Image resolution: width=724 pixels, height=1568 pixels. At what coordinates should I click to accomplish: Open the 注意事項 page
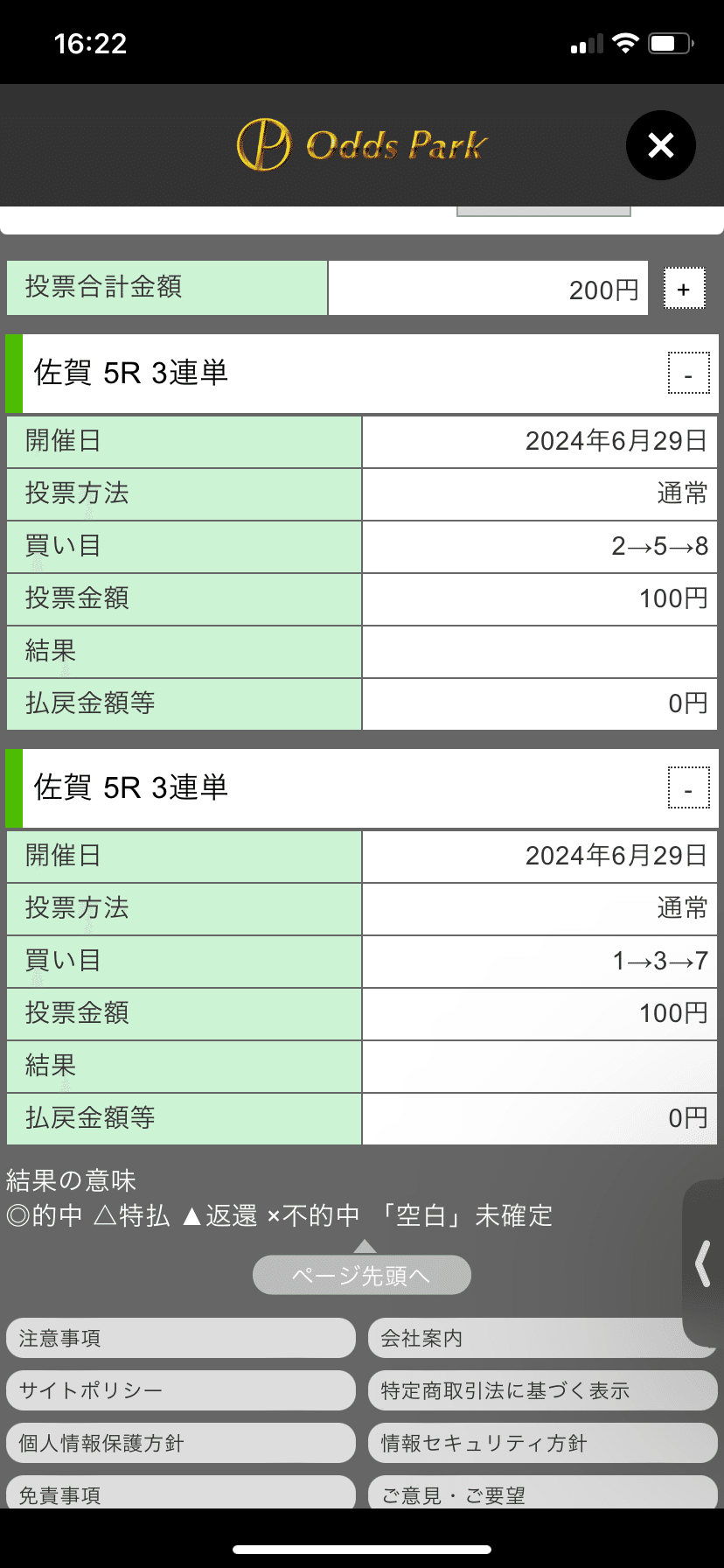click(x=180, y=1338)
